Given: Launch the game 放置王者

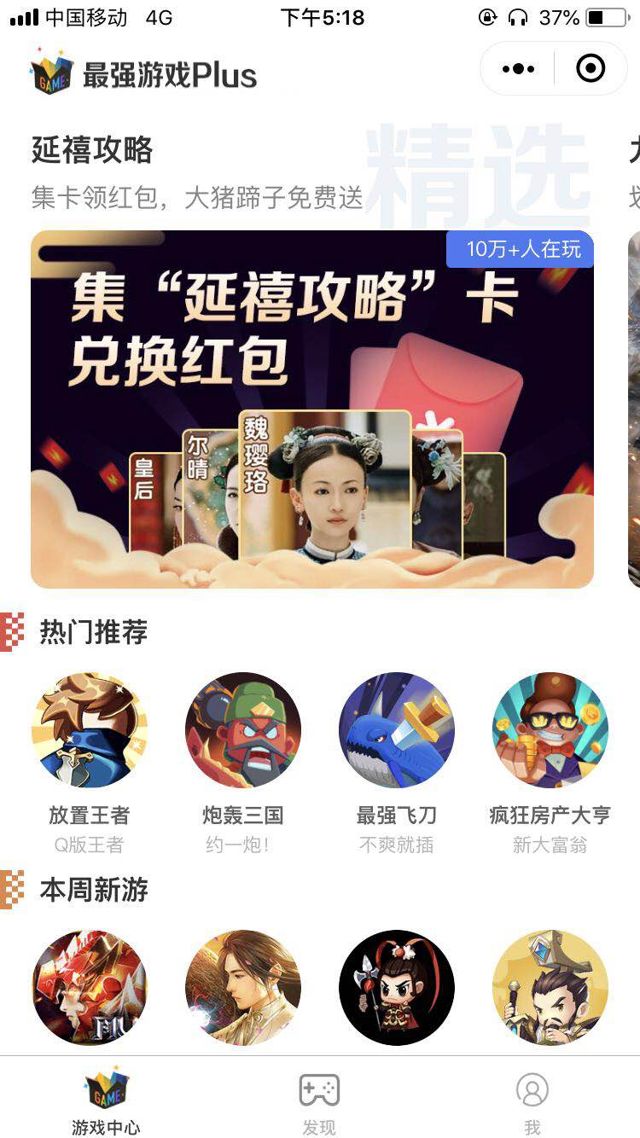Looking at the screenshot, I should [89, 730].
